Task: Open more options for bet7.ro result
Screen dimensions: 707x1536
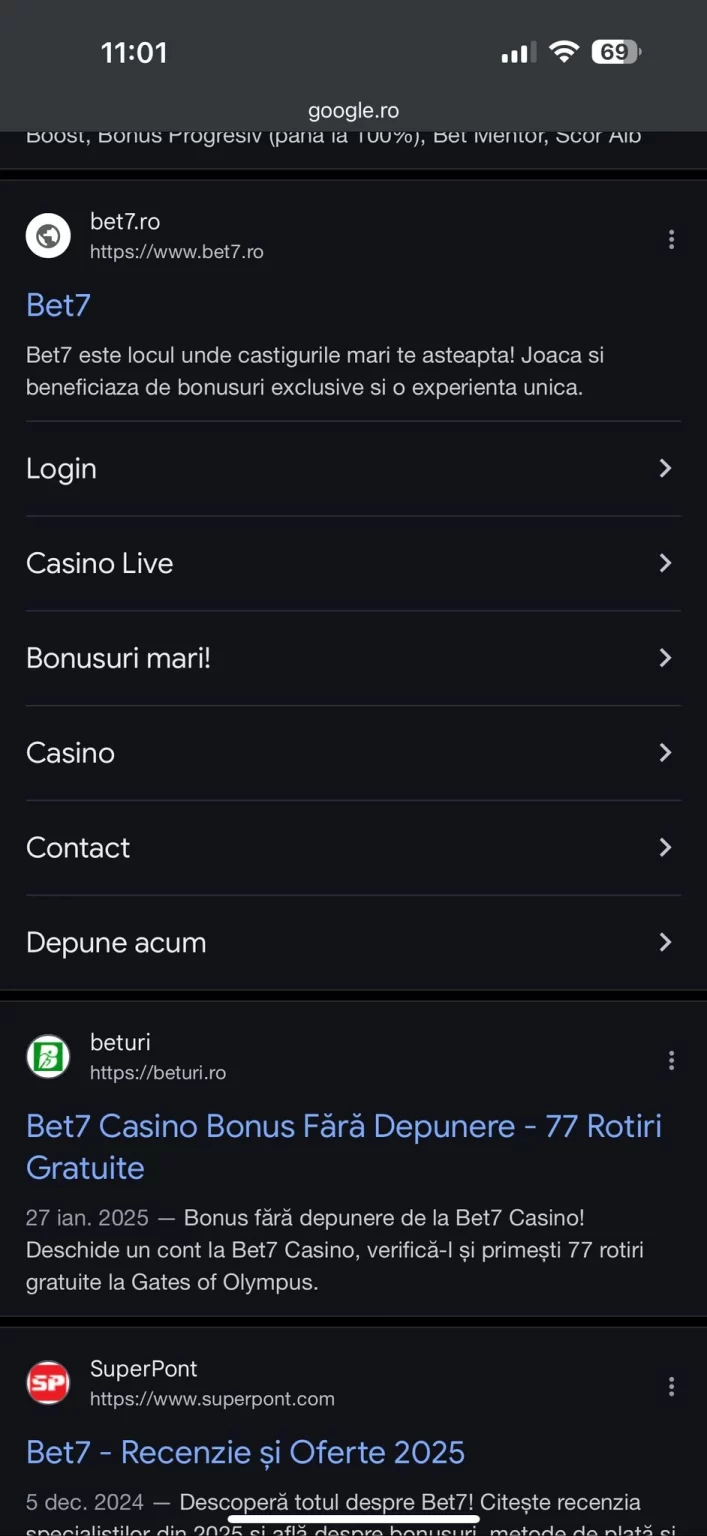Action: click(671, 239)
